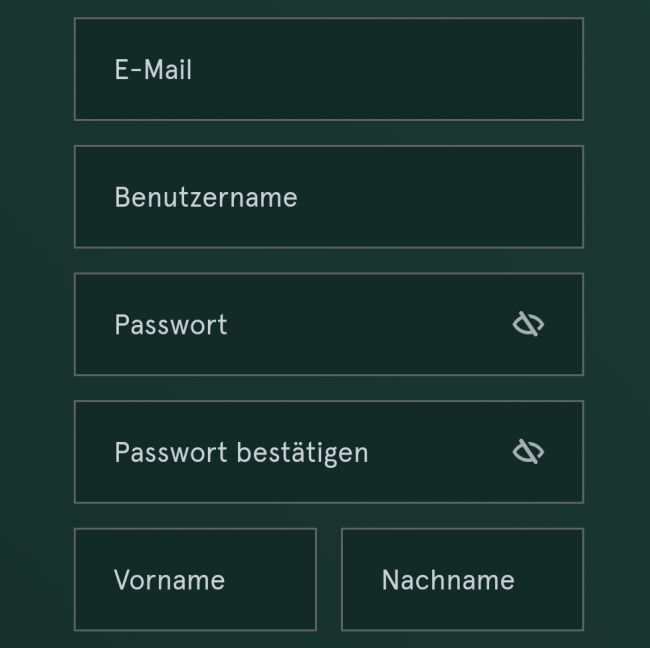
Task: Reveal text in Passwort bestätigen field
Action: [528, 452]
